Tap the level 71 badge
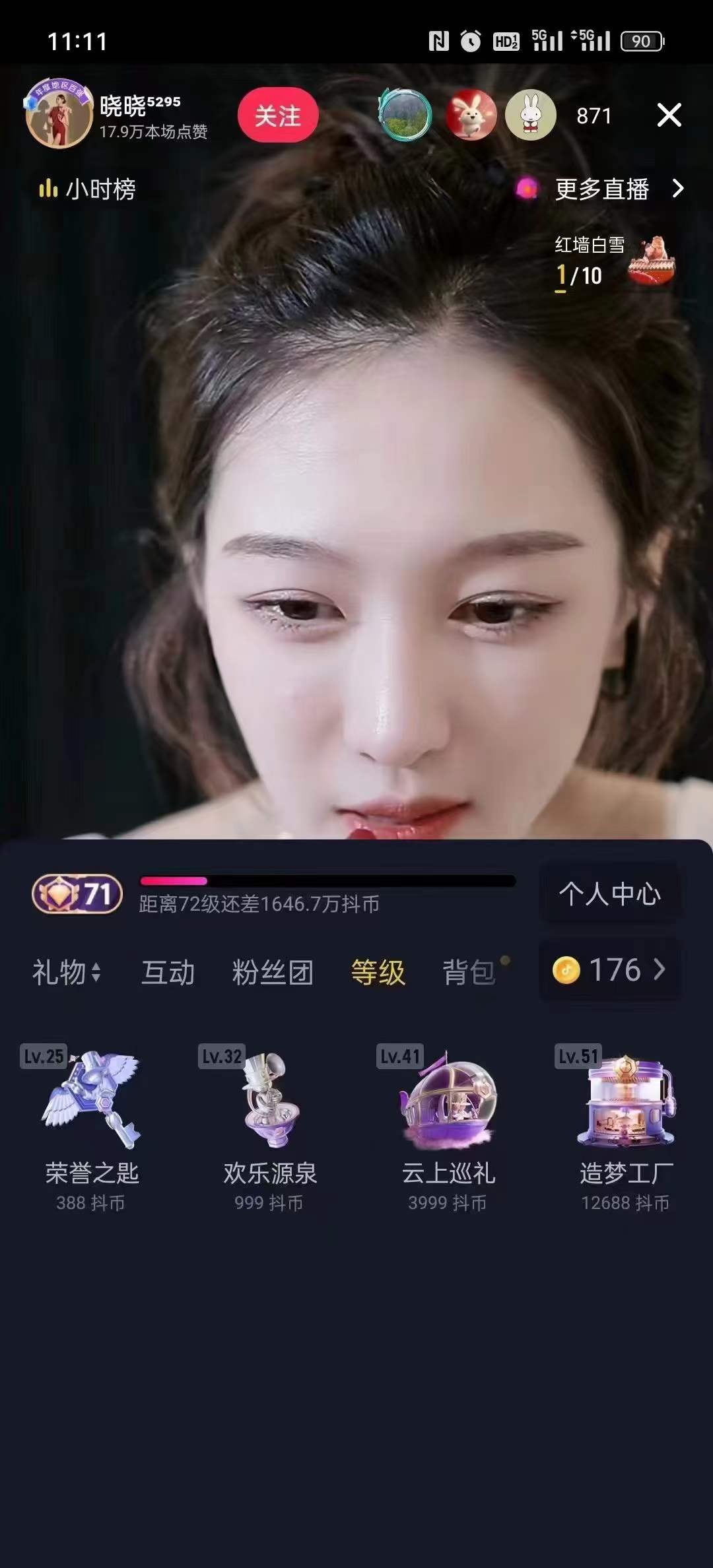713x1568 pixels. tap(77, 894)
